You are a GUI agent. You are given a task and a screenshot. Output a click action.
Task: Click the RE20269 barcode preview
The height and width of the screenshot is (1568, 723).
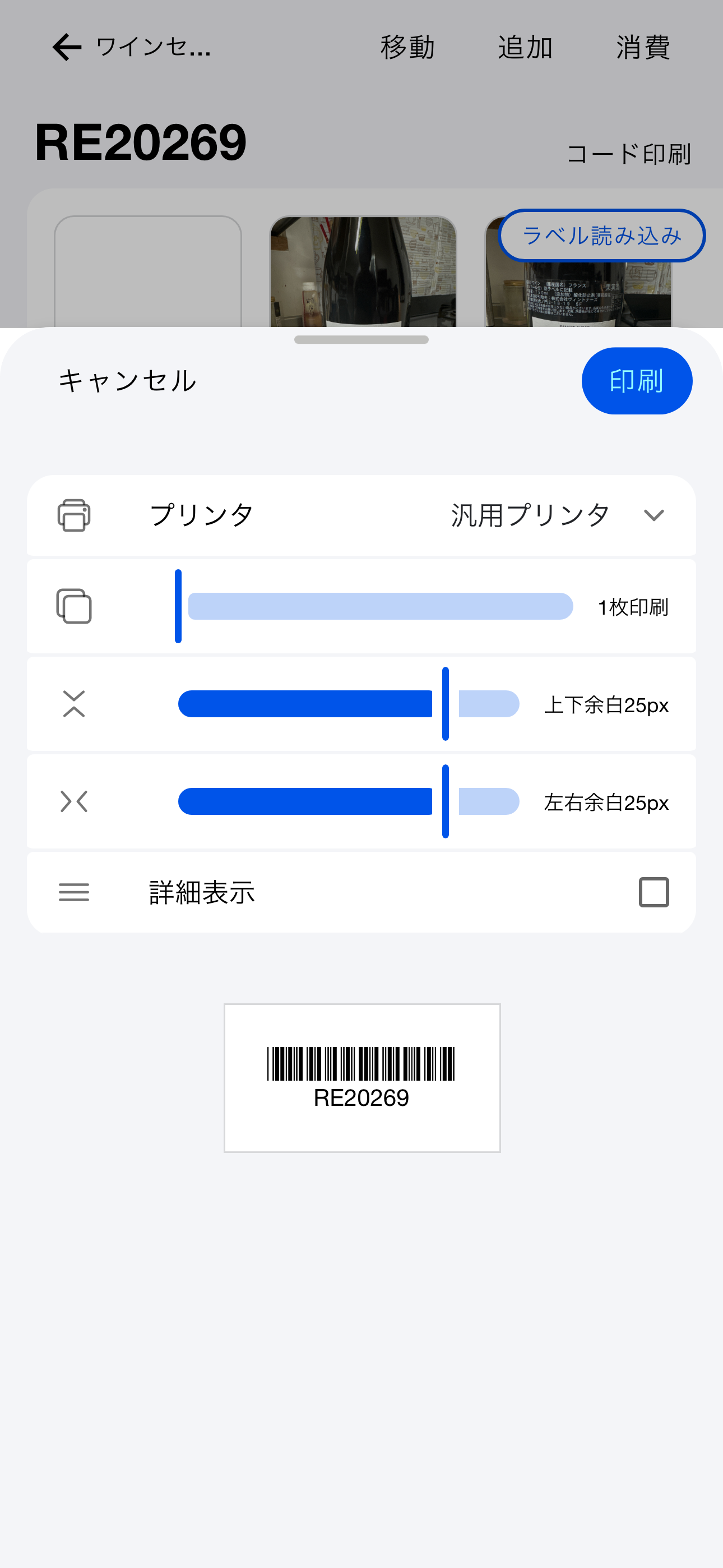(361, 1077)
